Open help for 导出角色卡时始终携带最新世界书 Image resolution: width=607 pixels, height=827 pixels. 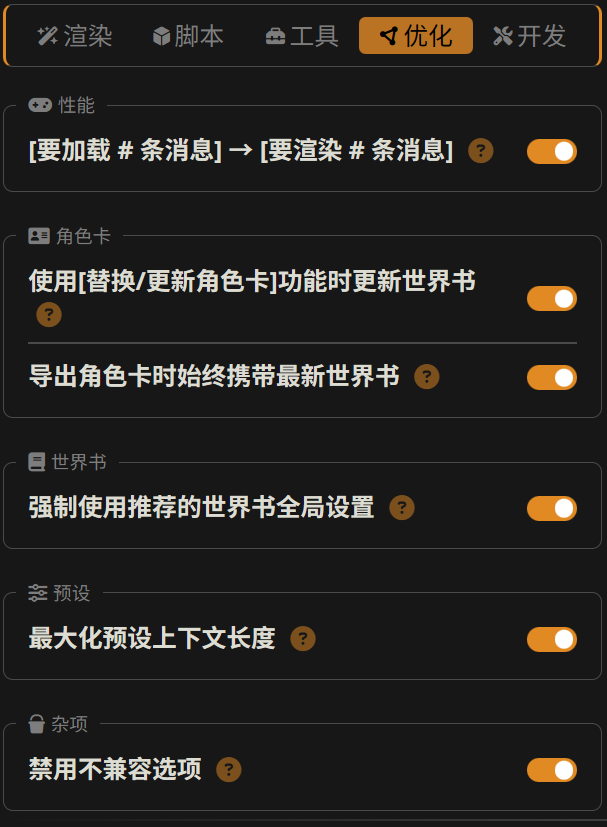(x=427, y=377)
